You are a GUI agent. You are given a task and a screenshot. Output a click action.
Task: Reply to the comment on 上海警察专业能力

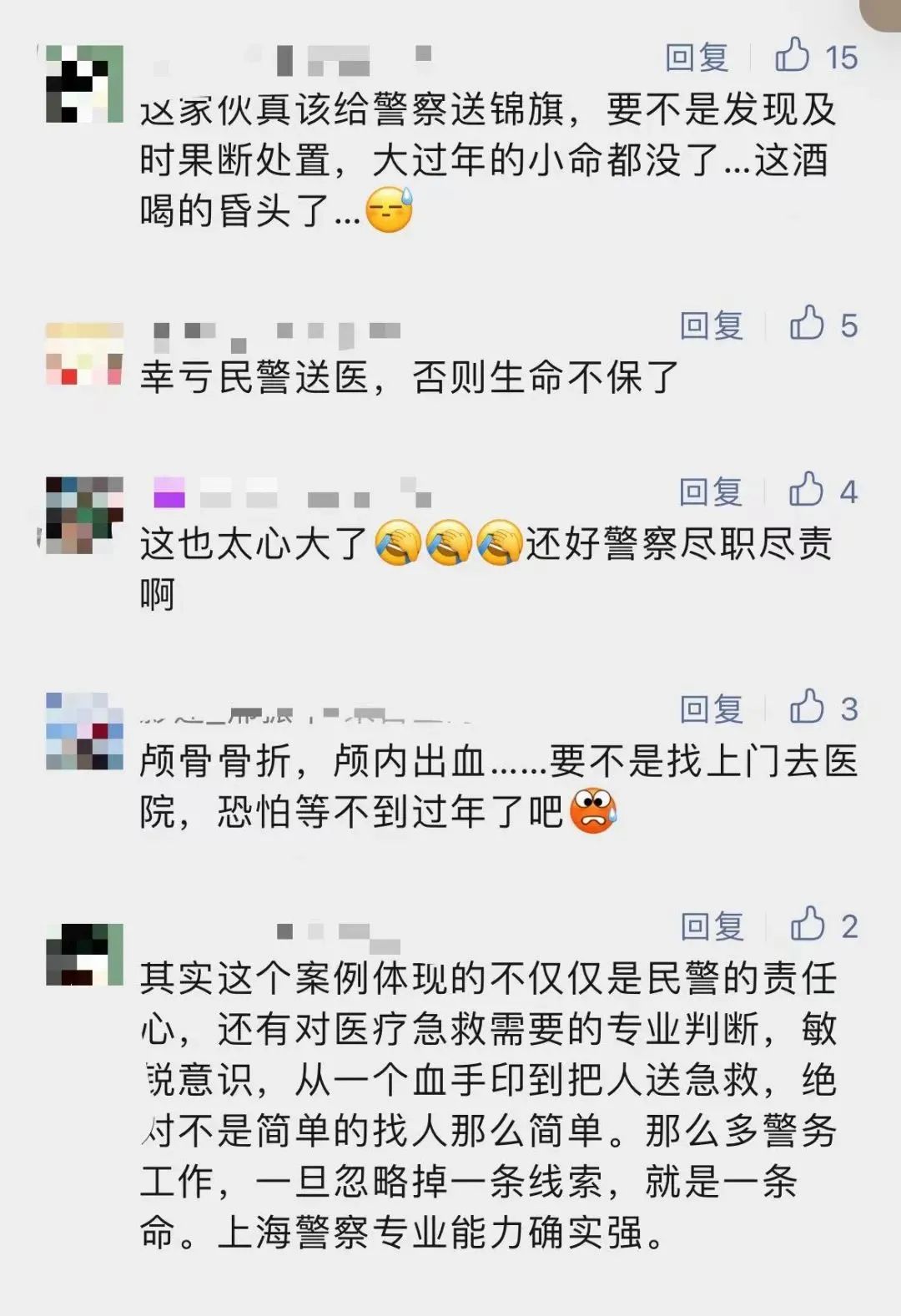[712, 926]
